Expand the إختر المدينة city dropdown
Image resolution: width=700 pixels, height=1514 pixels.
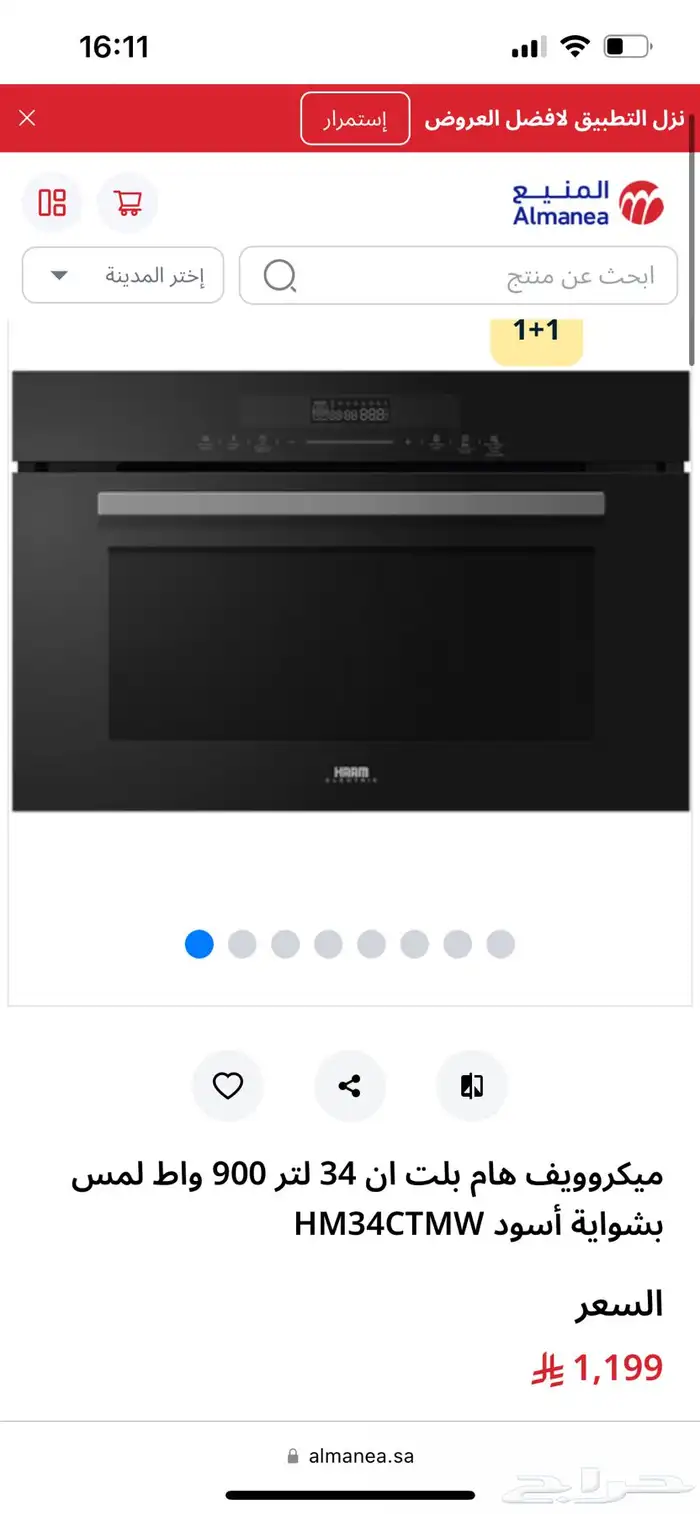[x=123, y=275]
